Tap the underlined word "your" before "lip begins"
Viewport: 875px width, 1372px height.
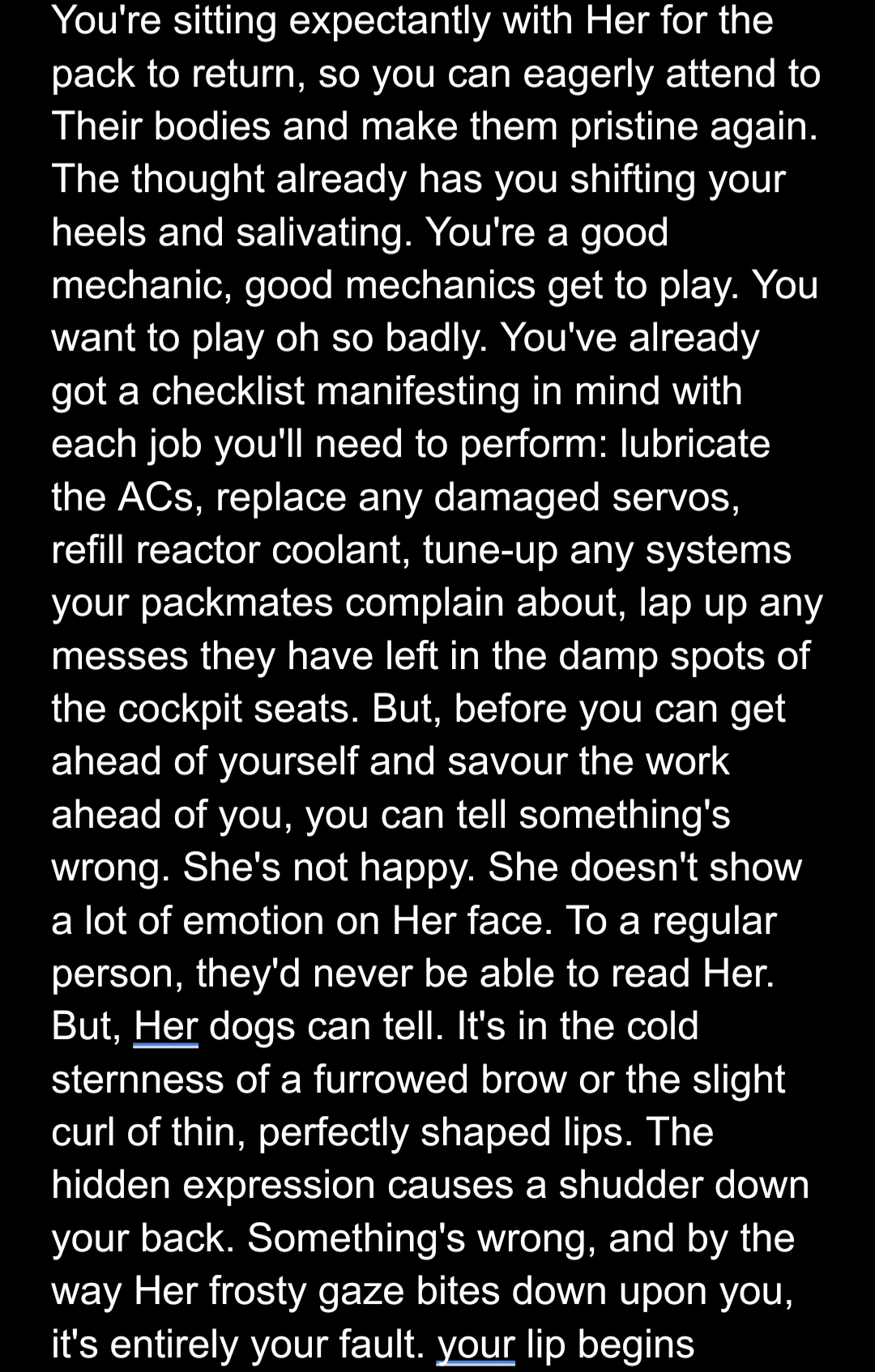[476, 1344]
